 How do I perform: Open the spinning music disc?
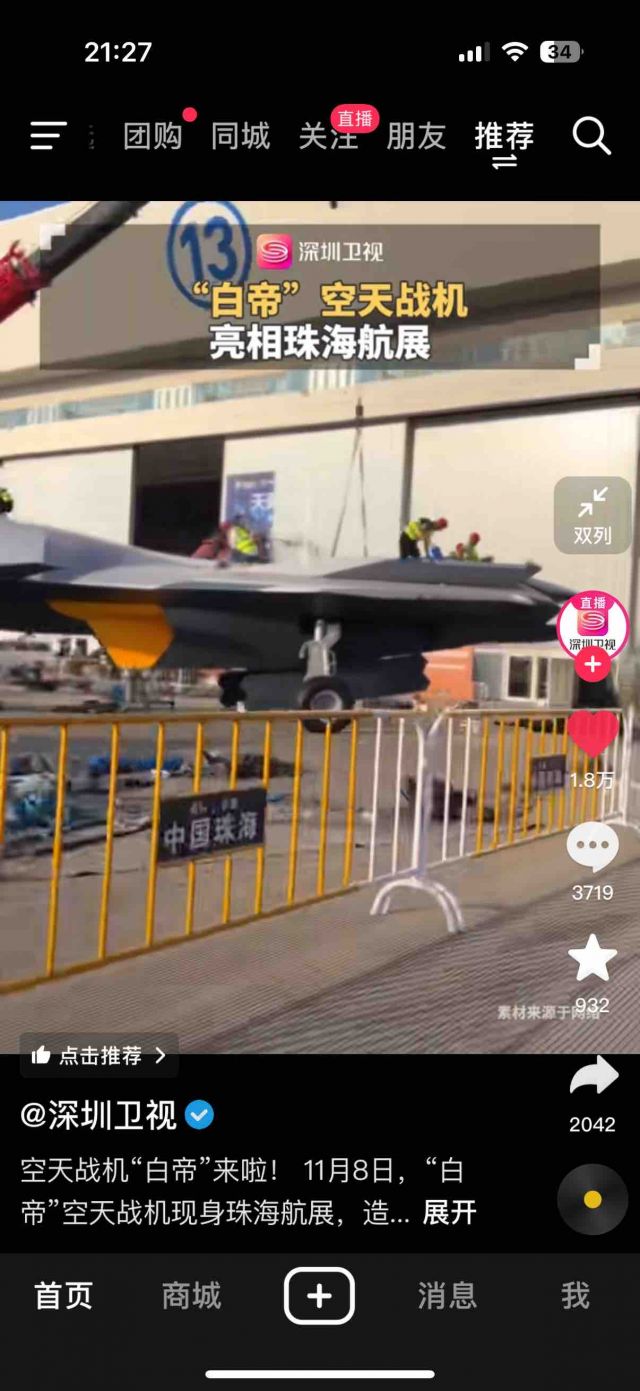pyautogui.click(x=593, y=1199)
